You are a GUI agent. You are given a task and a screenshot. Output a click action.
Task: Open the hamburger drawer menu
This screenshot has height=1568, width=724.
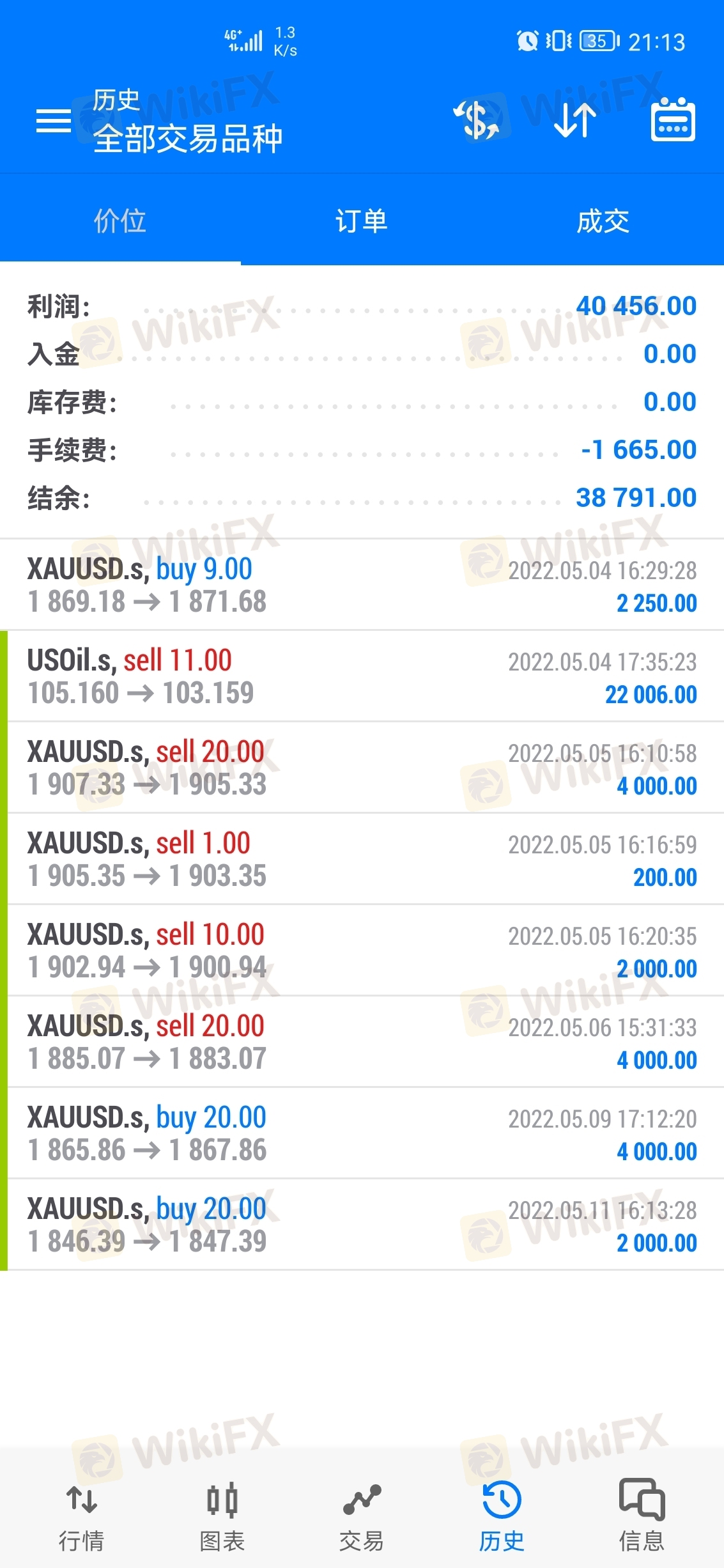tap(54, 120)
